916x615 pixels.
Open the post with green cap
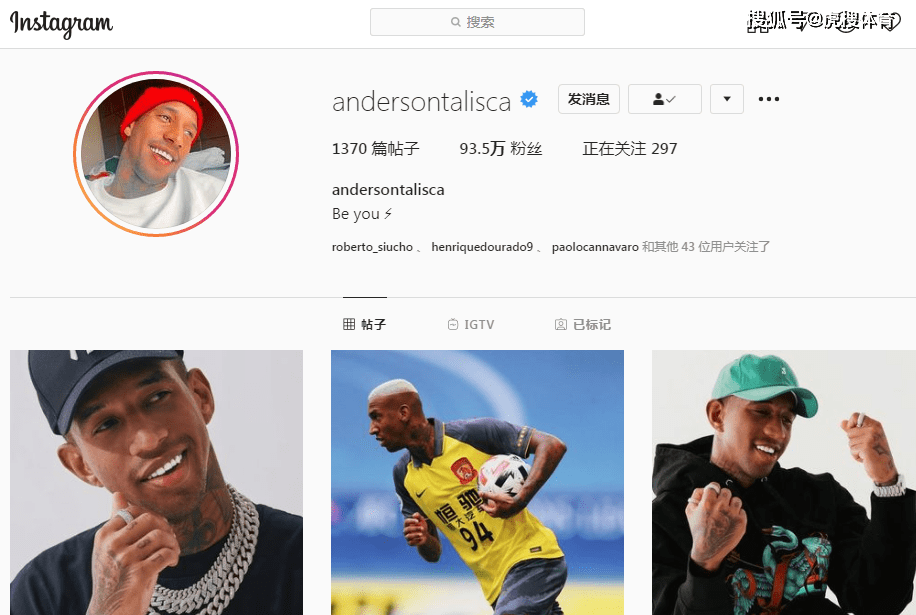783,482
